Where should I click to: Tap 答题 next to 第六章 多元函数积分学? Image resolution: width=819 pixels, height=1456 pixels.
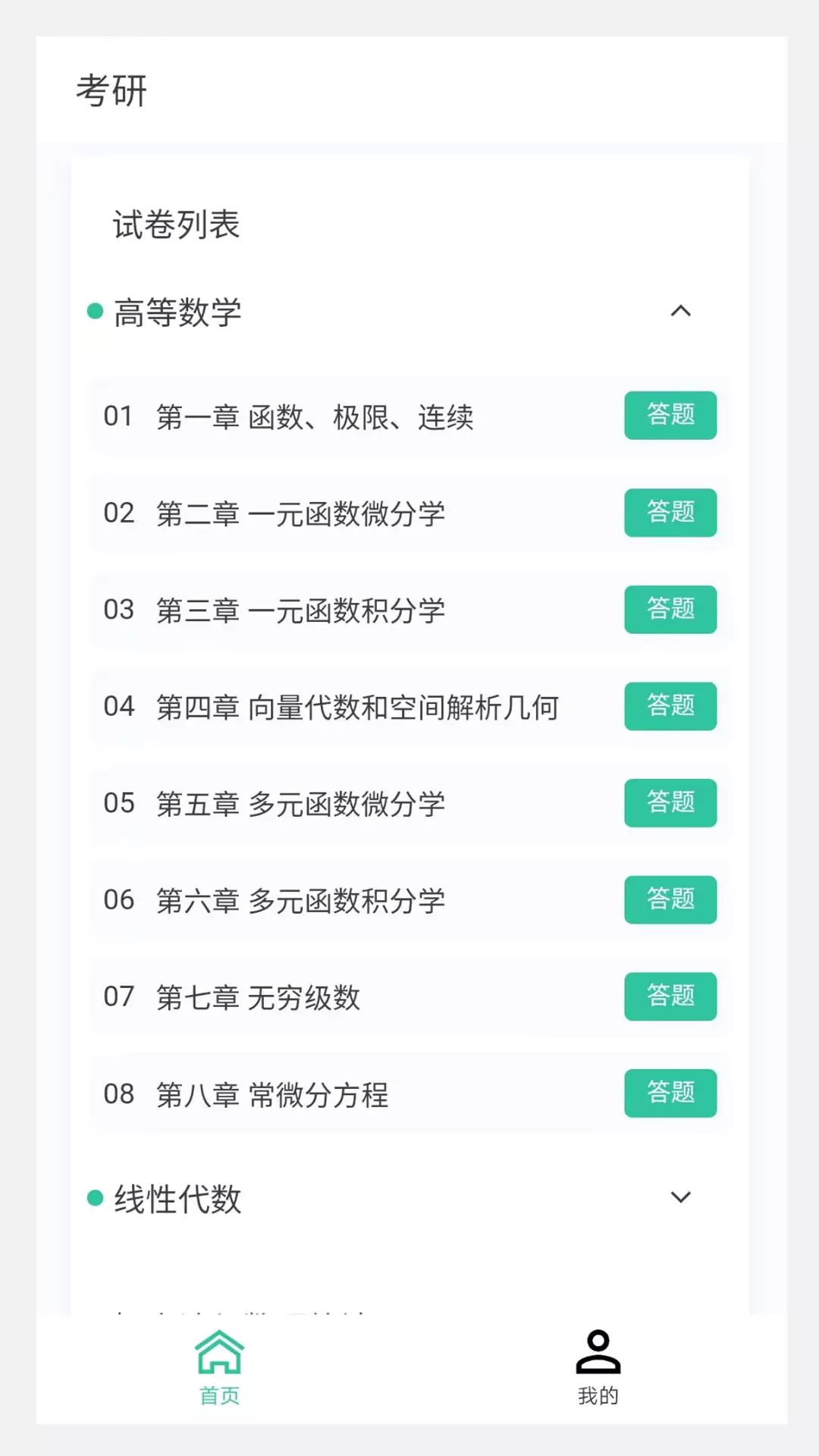[x=670, y=899]
